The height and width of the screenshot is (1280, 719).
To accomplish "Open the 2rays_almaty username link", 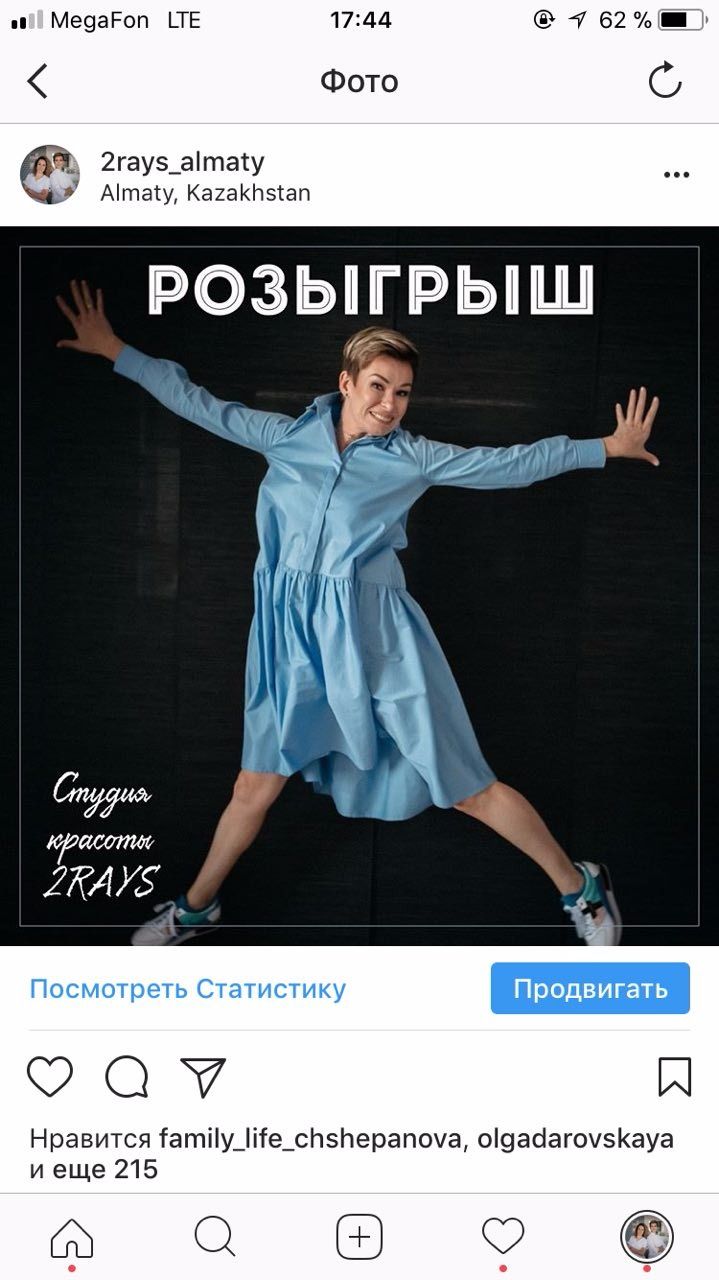I will (x=182, y=161).
